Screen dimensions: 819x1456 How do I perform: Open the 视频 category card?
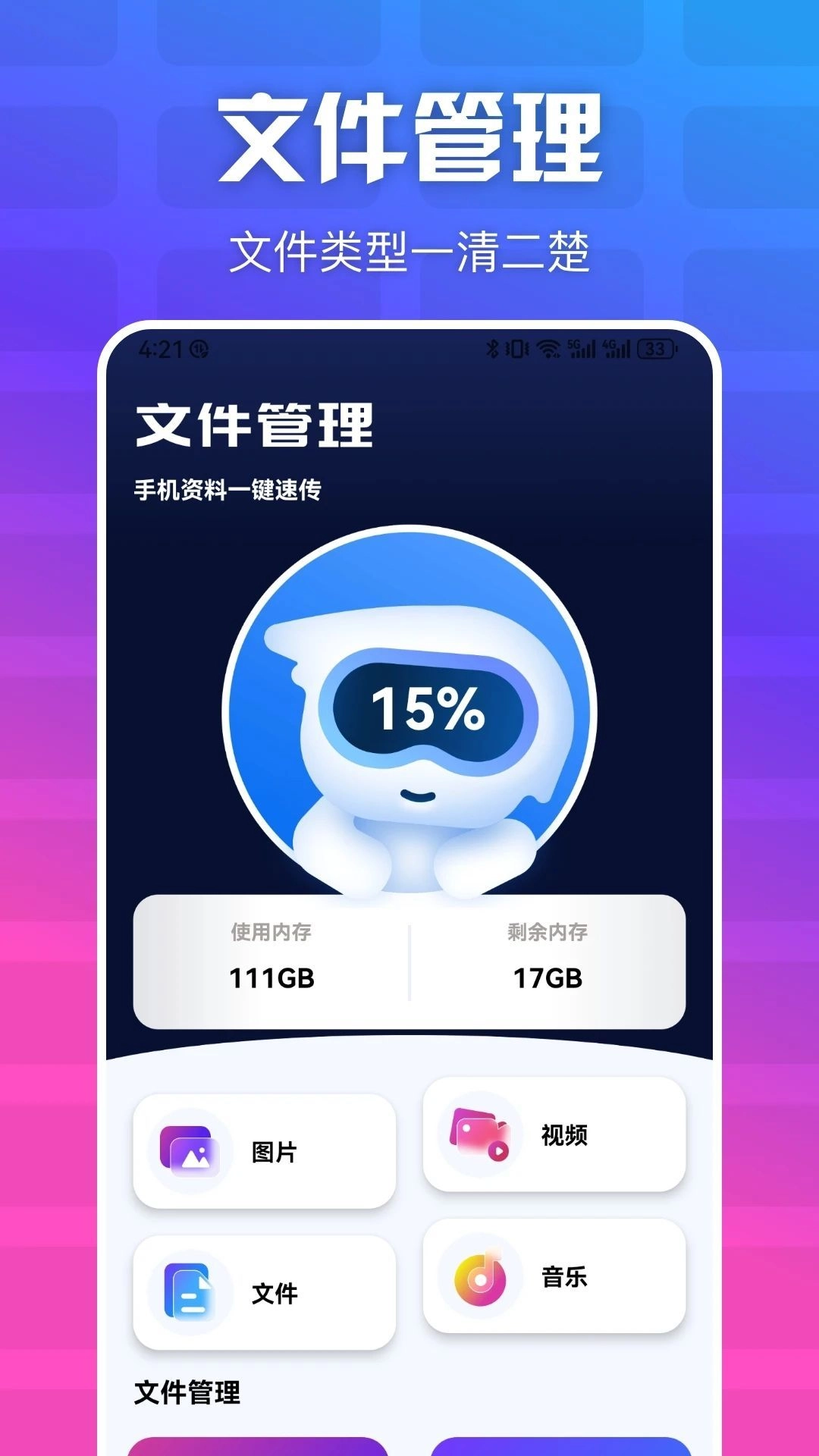(x=556, y=1134)
